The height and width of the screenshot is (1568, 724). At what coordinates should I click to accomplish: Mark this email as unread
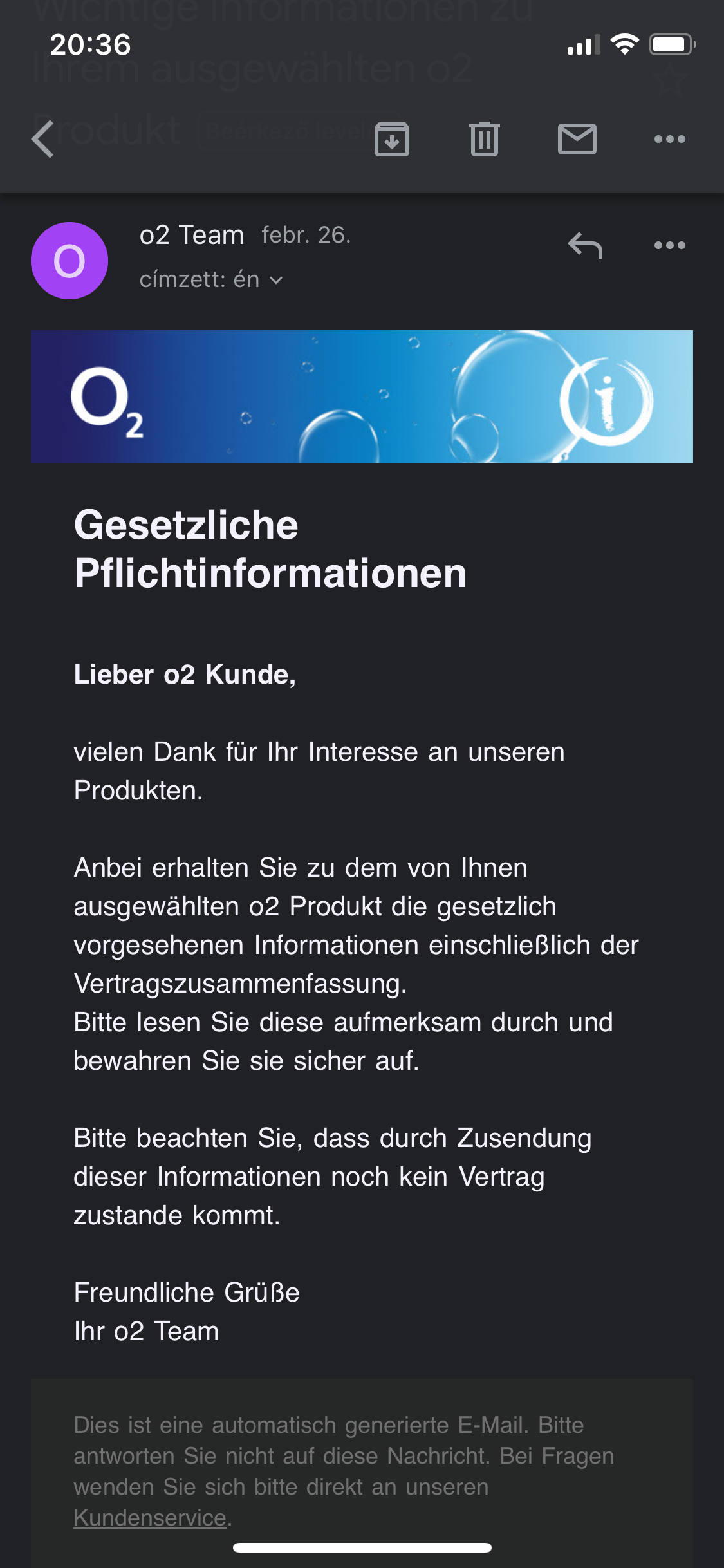coord(577,138)
